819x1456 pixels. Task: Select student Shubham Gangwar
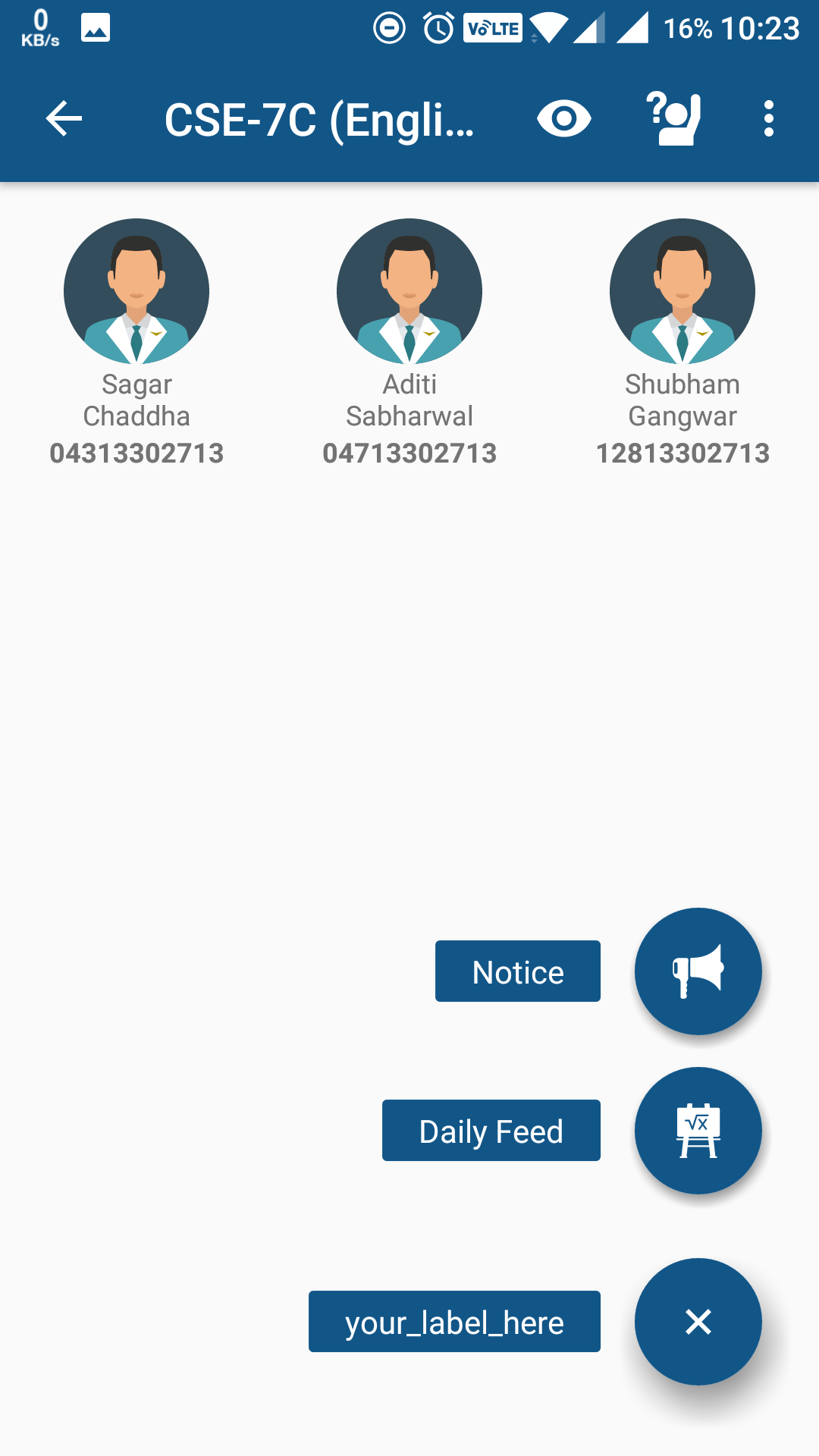click(682, 343)
